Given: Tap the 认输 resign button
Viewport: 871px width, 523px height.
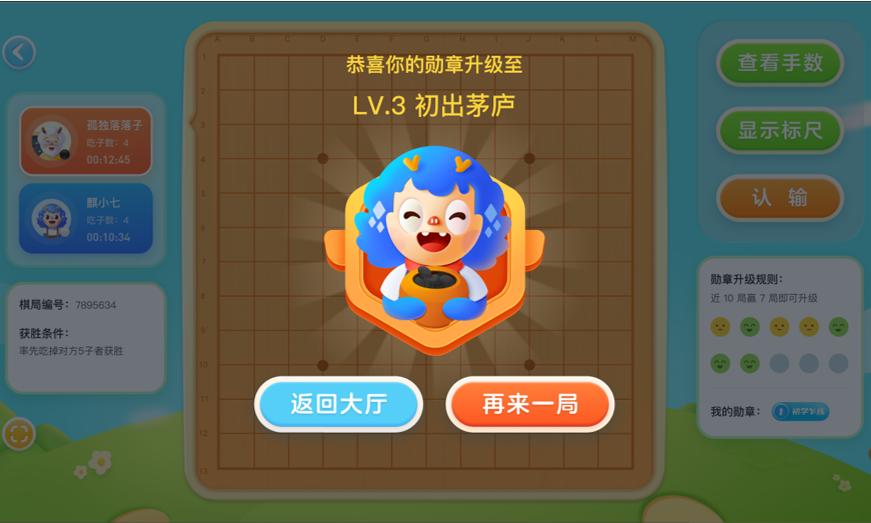Looking at the screenshot, I should point(780,197).
